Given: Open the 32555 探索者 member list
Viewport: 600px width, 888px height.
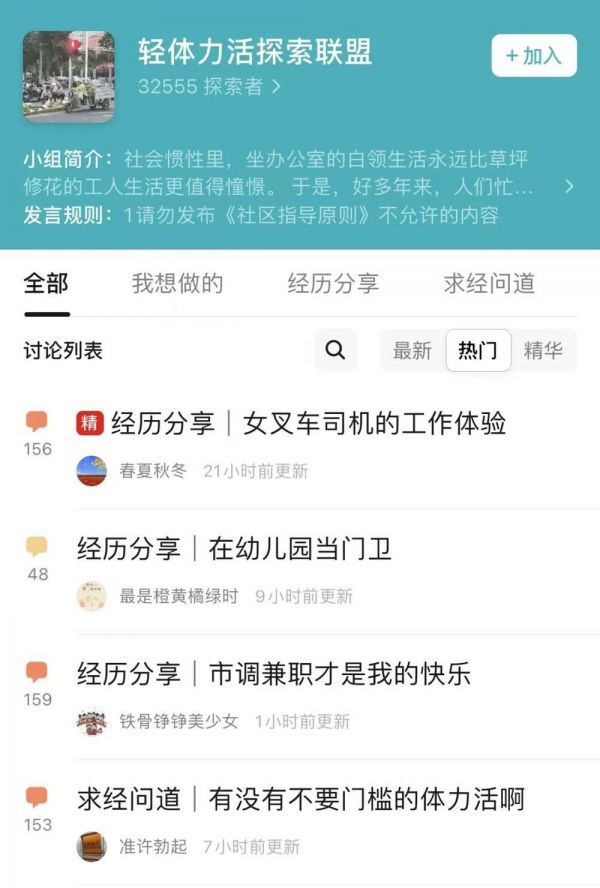Looking at the screenshot, I should point(209,87).
